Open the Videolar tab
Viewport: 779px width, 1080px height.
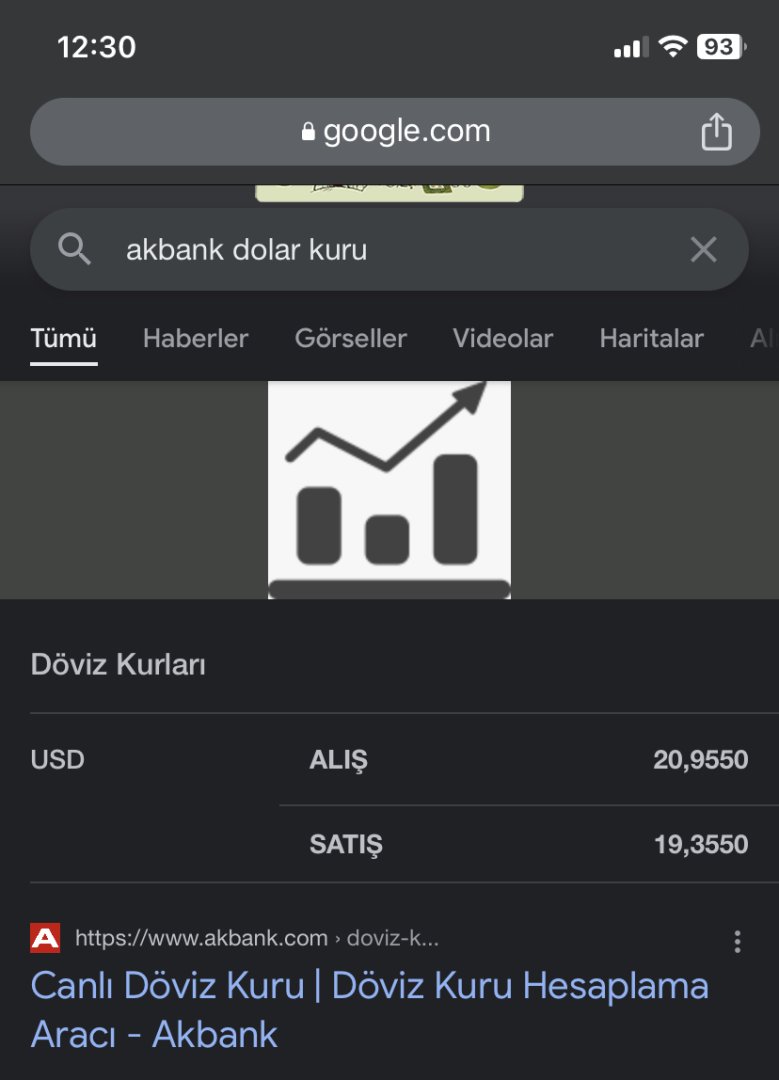pos(502,339)
